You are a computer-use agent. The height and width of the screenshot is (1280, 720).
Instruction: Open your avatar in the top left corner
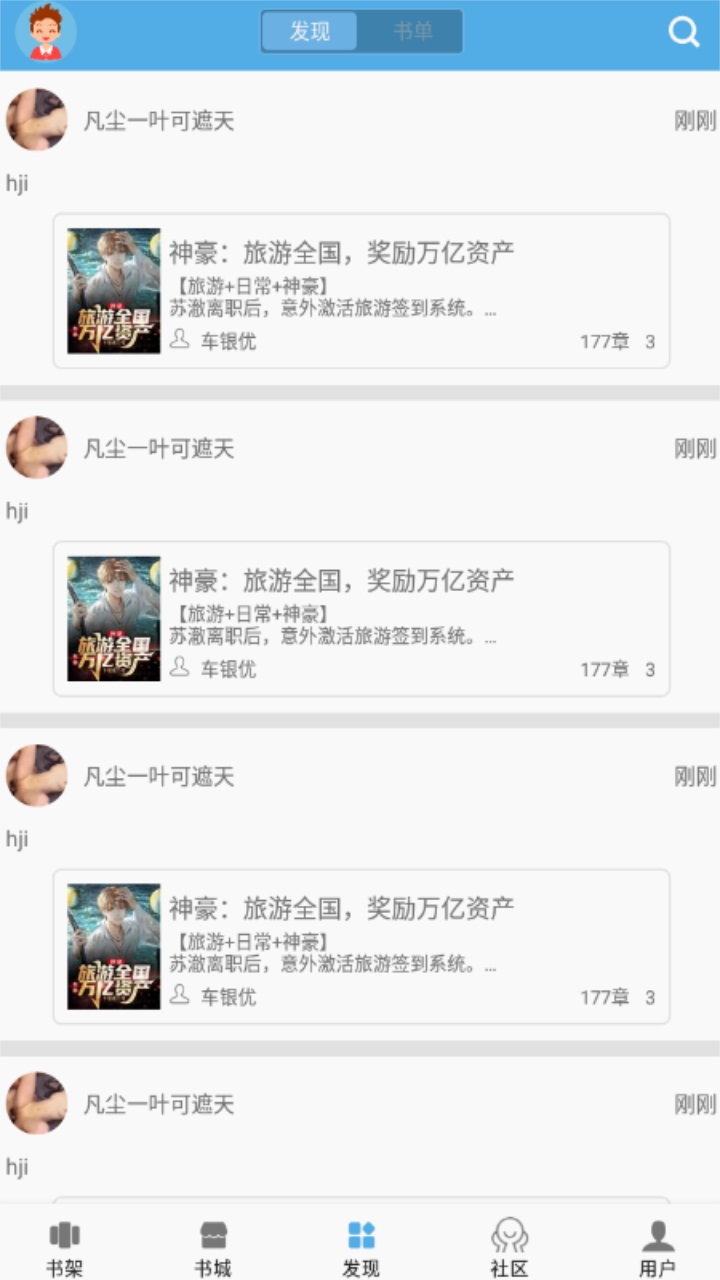[x=44, y=31]
